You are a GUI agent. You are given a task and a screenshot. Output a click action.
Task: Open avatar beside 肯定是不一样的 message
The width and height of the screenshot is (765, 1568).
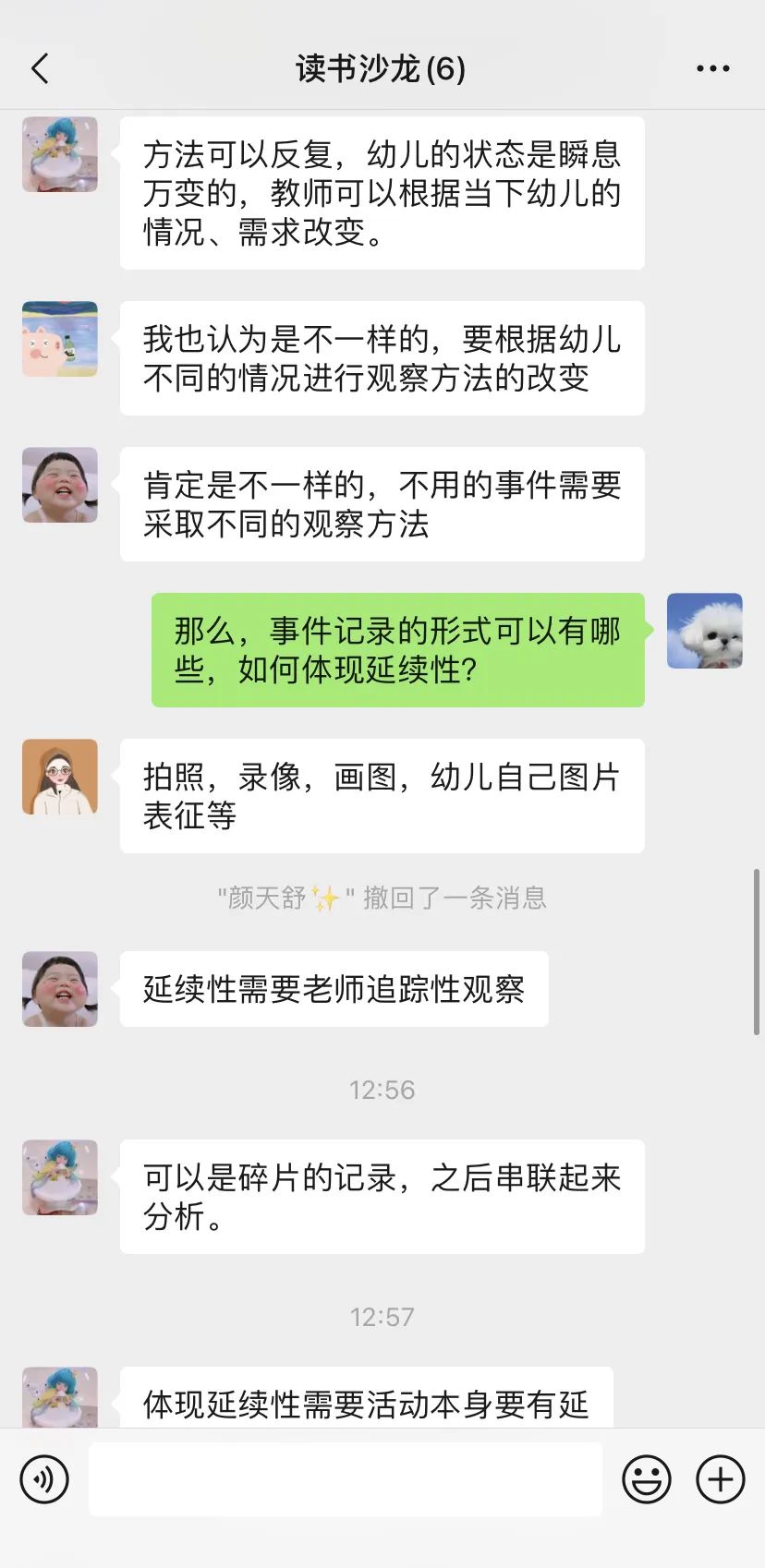(60, 485)
